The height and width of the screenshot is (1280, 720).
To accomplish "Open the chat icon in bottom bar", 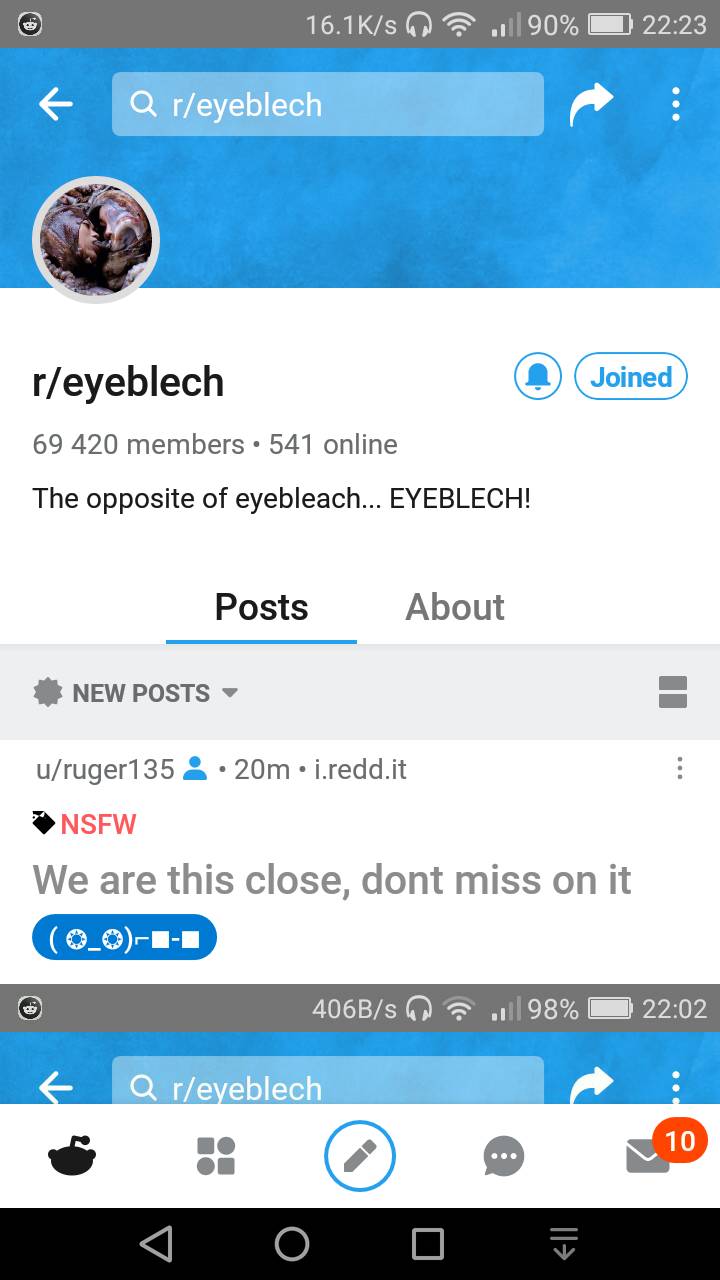I will (504, 1156).
